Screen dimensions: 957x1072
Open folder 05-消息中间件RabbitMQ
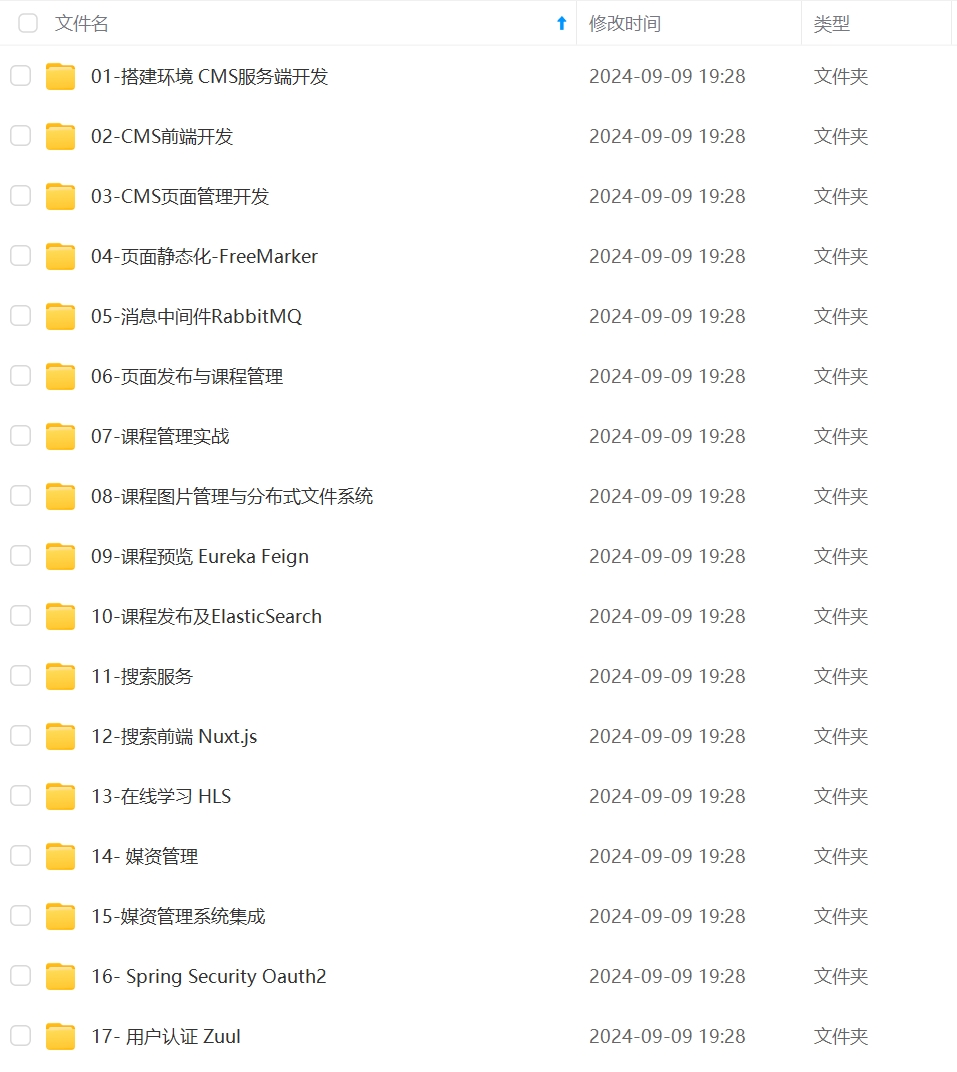tap(196, 316)
